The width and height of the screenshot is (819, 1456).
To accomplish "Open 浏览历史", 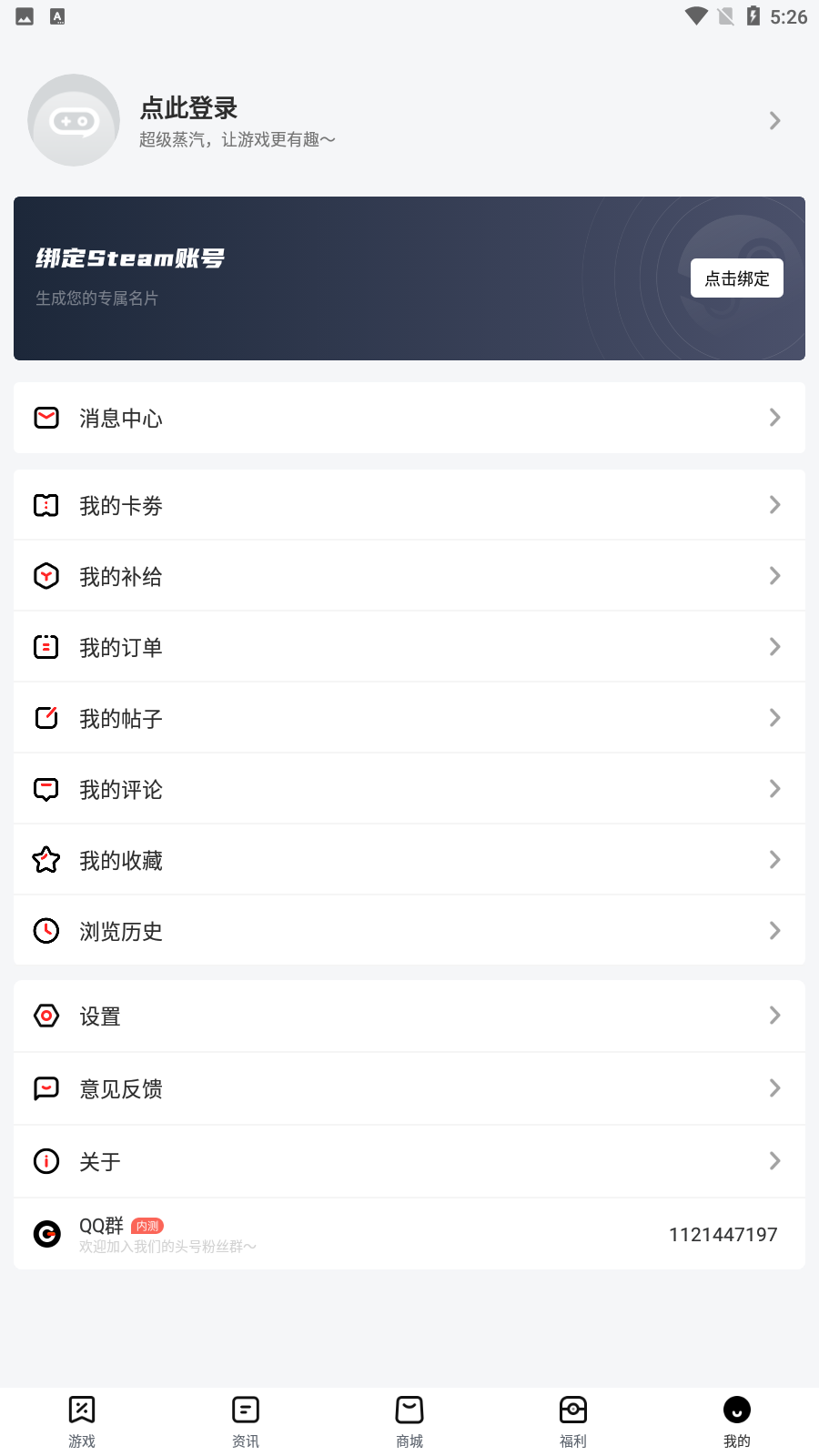I will coord(409,931).
